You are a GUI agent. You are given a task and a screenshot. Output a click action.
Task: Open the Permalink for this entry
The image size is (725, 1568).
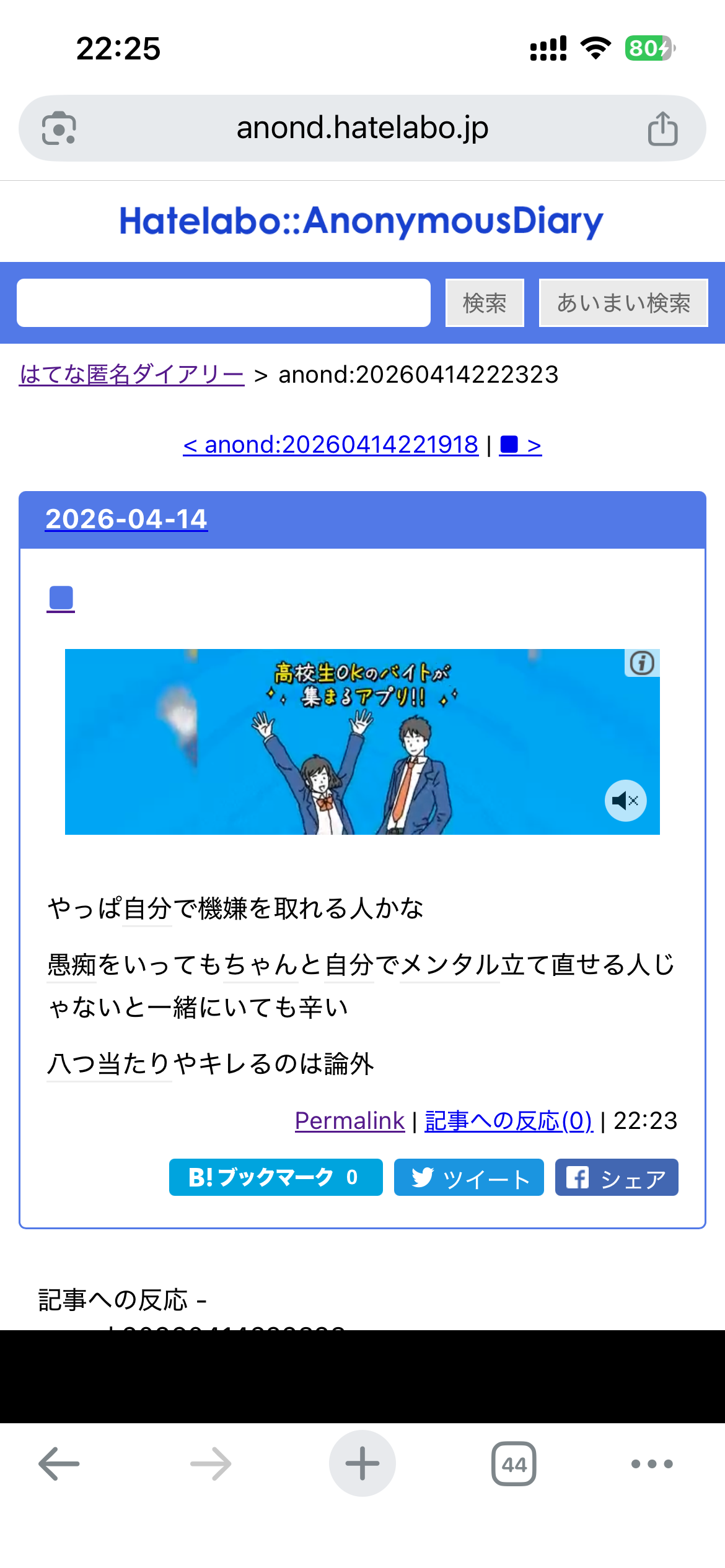pyautogui.click(x=349, y=1121)
